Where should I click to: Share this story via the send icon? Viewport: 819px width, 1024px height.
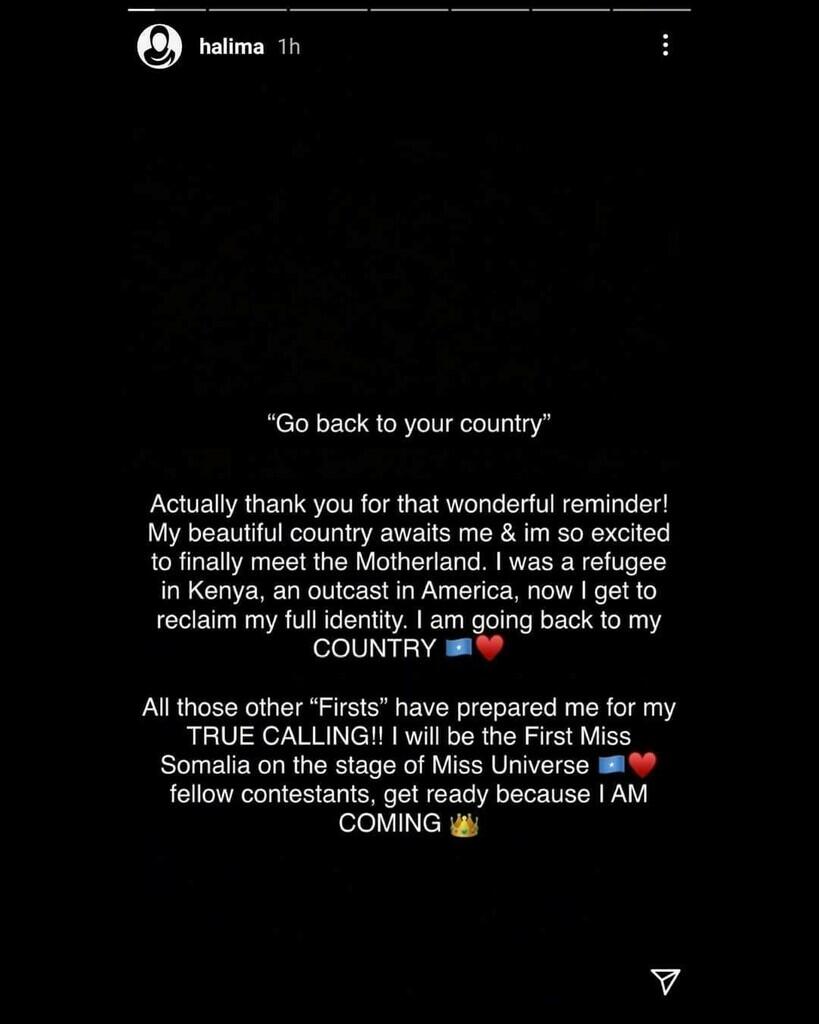click(665, 981)
